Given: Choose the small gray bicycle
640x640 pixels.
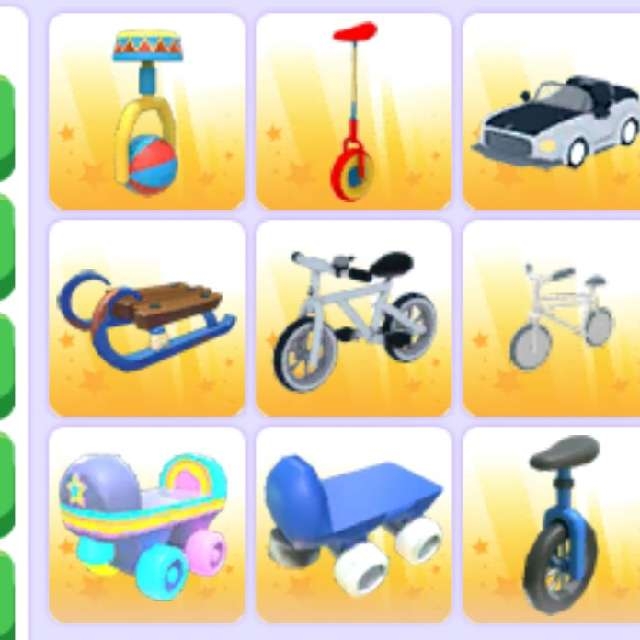Looking at the screenshot, I should [x=560, y=318].
